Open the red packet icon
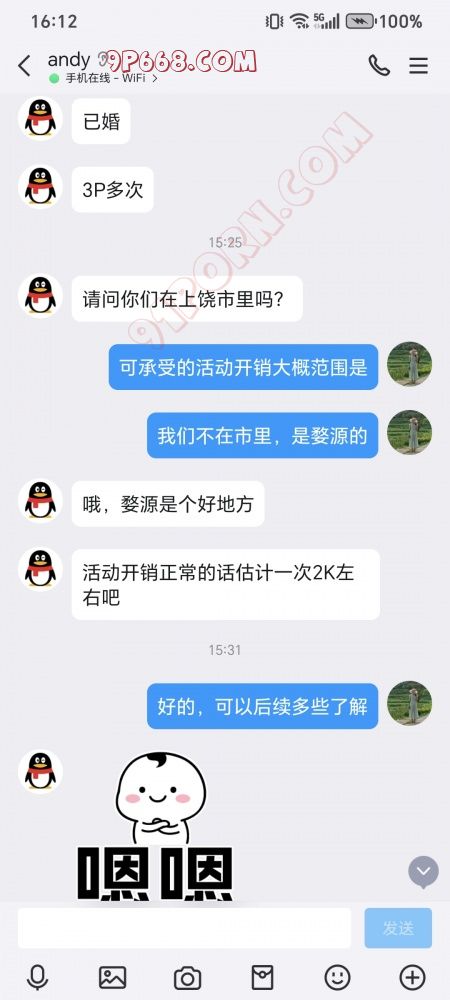The image size is (450, 1000). [x=262, y=977]
